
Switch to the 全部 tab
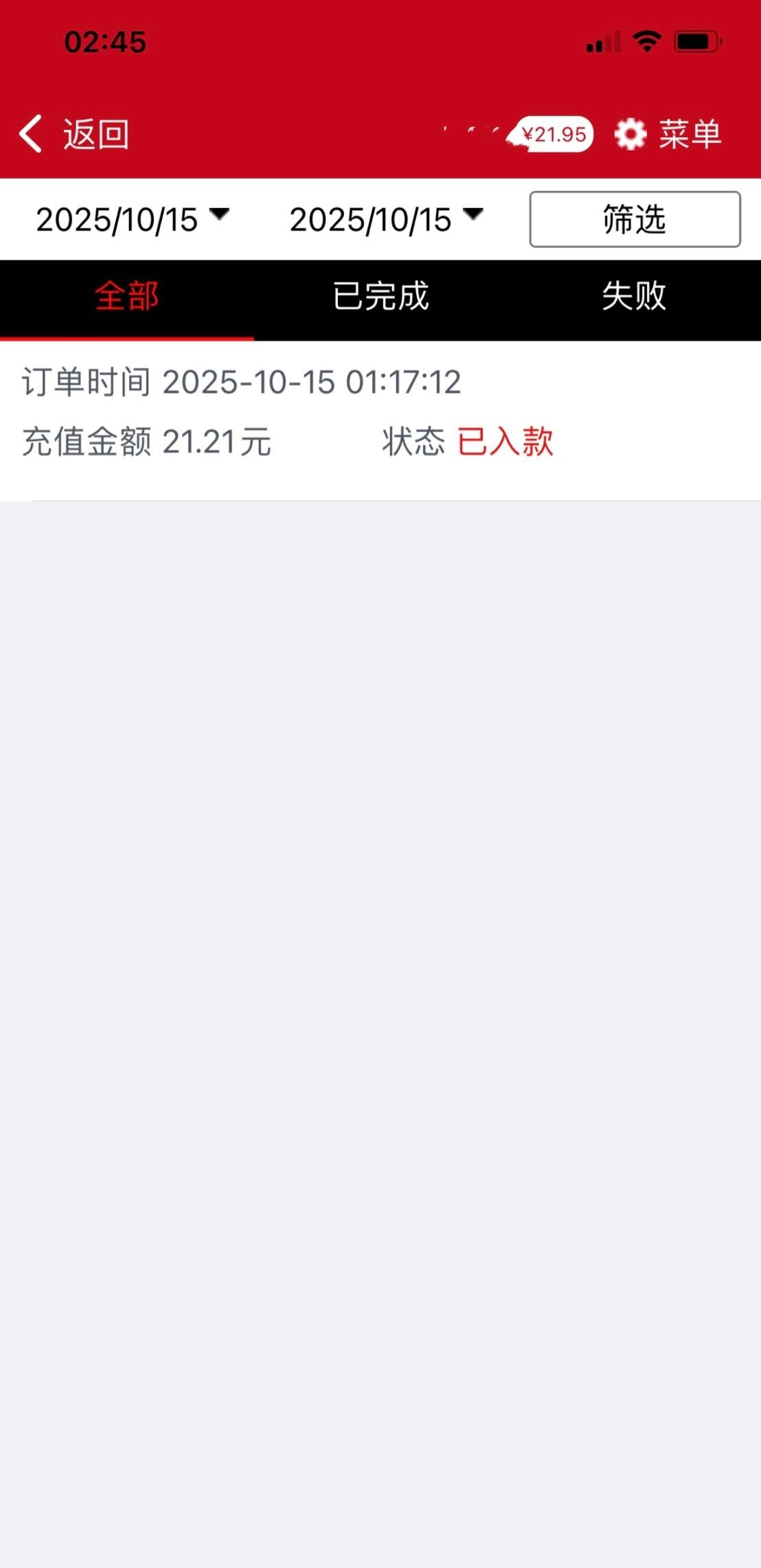[127, 297]
